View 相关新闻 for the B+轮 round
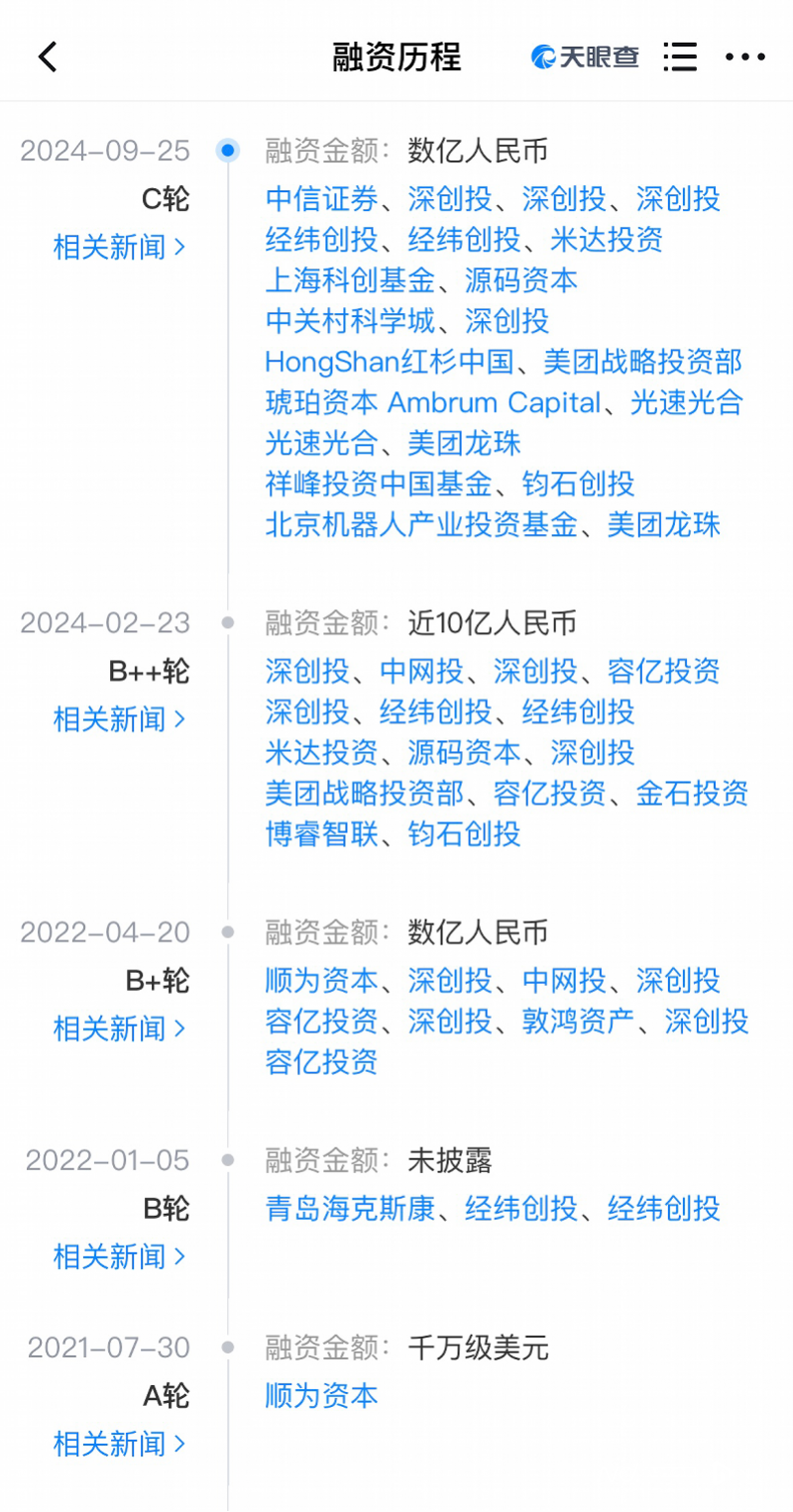 click(119, 1028)
